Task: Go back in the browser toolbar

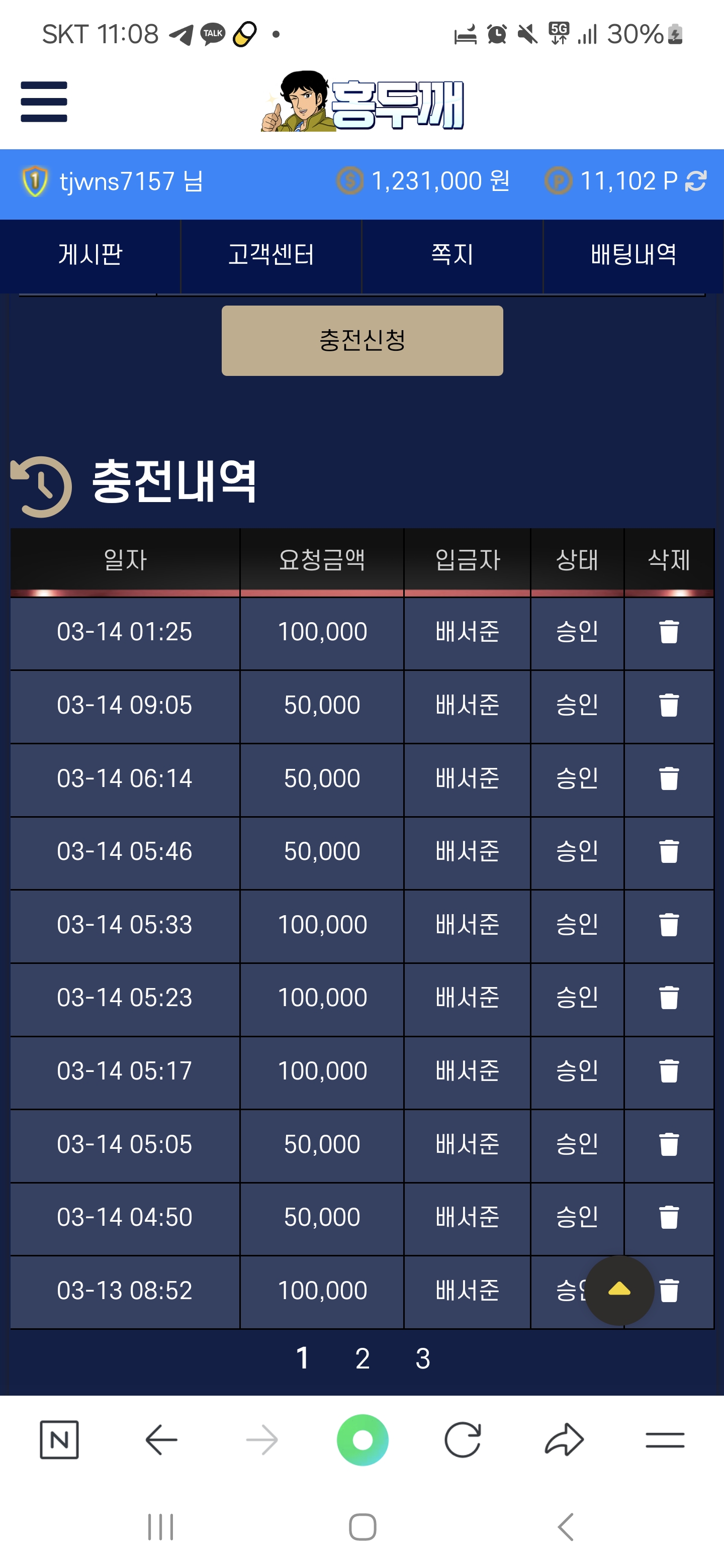Action: pos(161,1440)
